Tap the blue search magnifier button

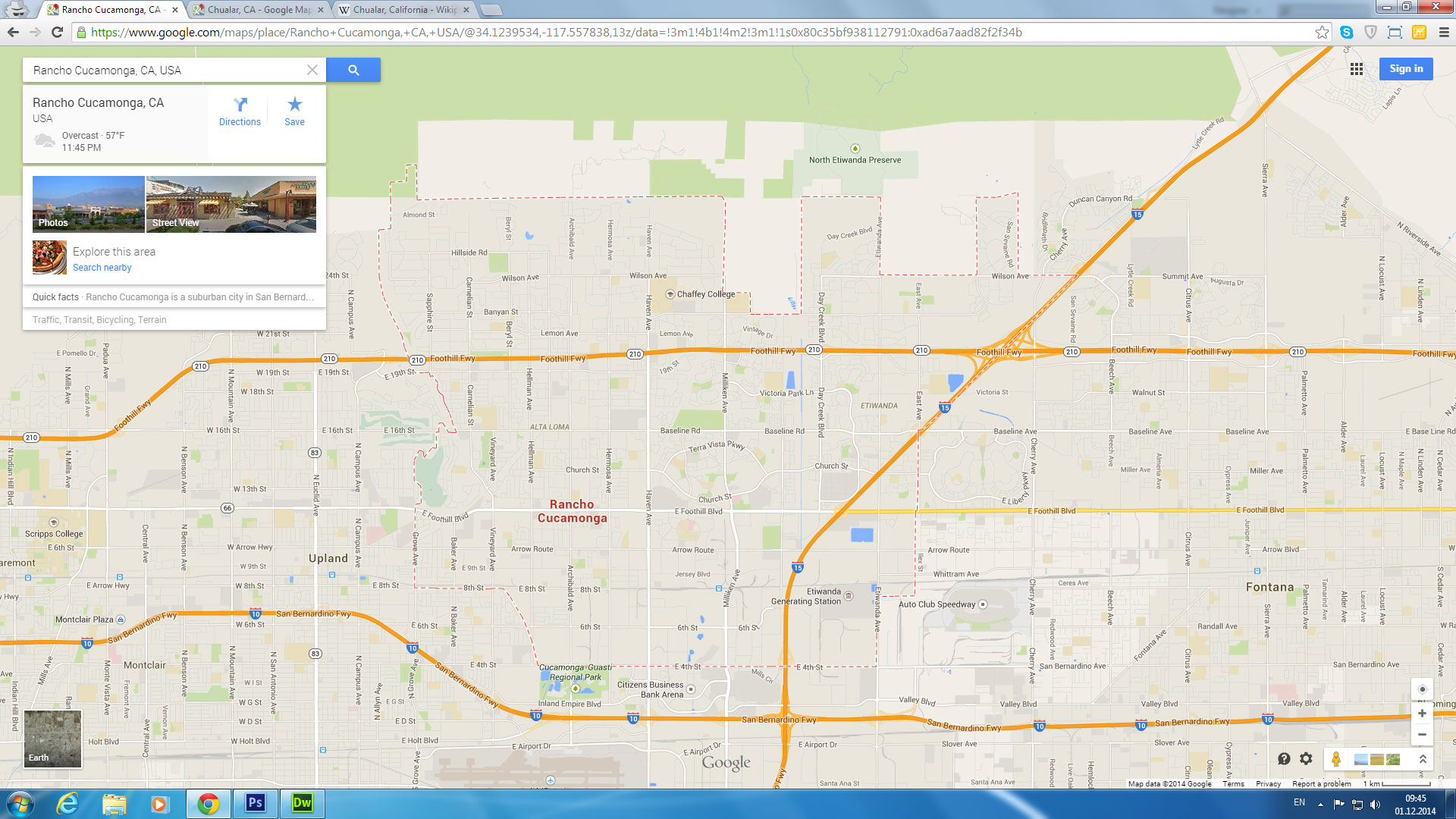click(353, 70)
